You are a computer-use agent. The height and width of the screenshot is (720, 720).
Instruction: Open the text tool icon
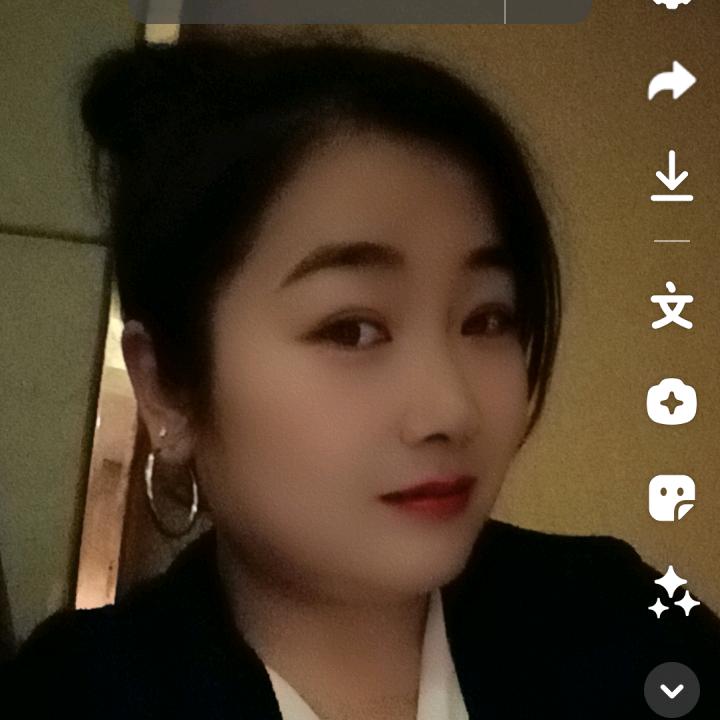coord(672,306)
